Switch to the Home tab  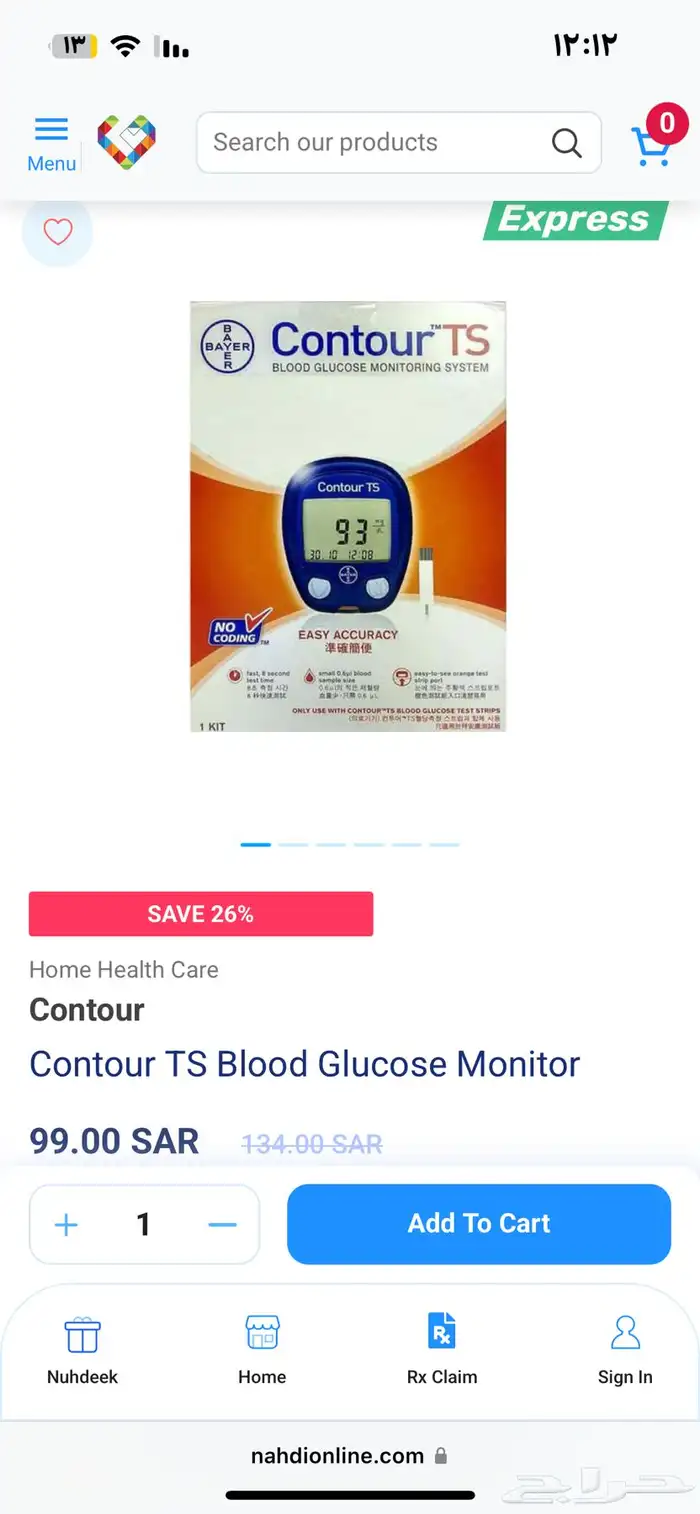pyautogui.click(x=262, y=1349)
